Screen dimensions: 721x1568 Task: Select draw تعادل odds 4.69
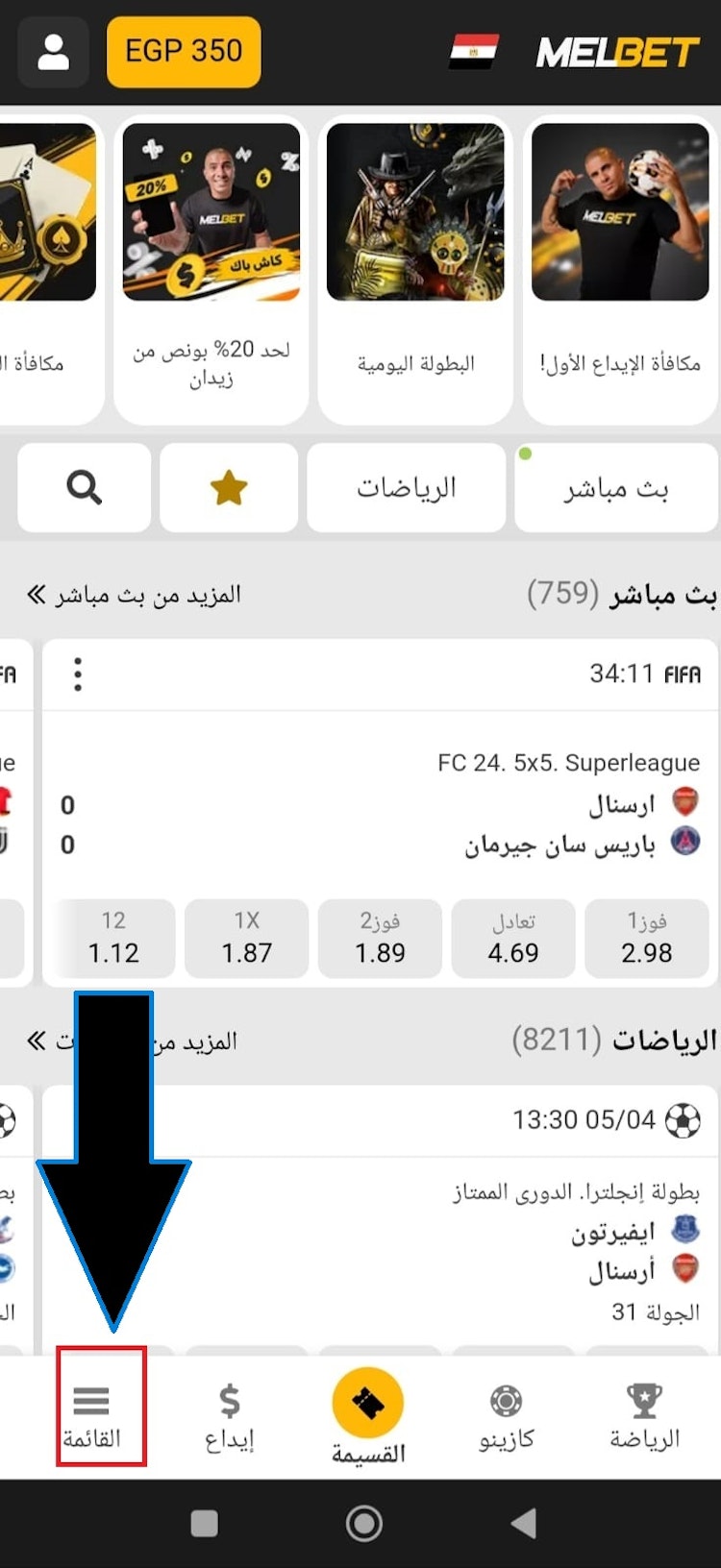(512, 938)
